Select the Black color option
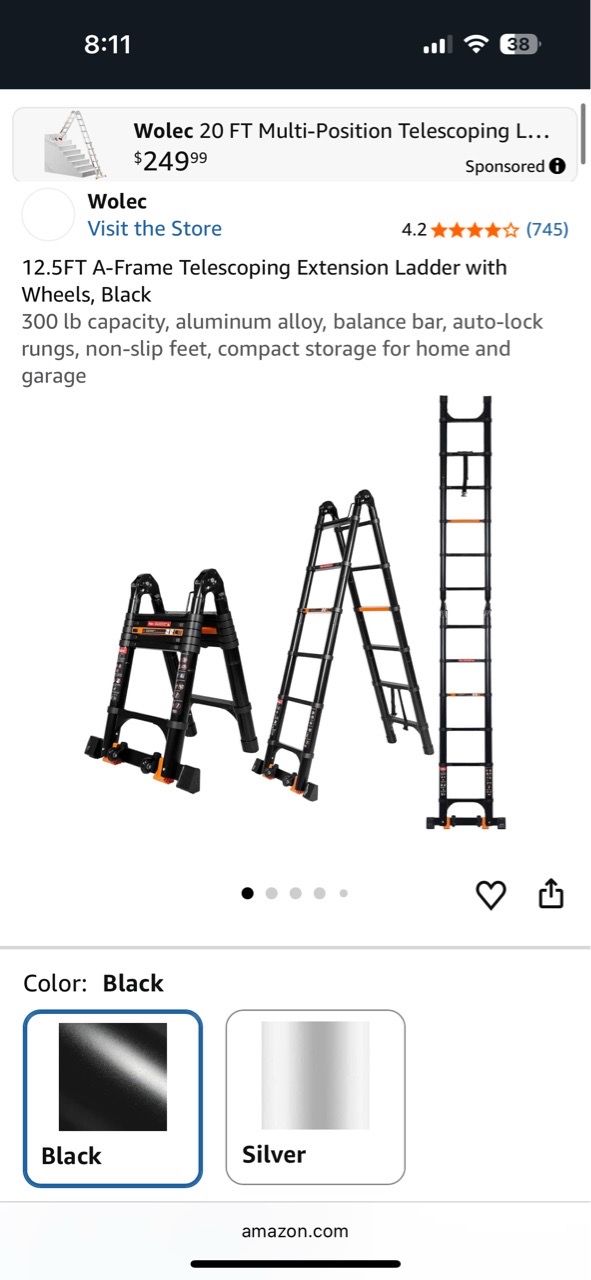This screenshot has height=1280, width=591. tap(113, 1098)
